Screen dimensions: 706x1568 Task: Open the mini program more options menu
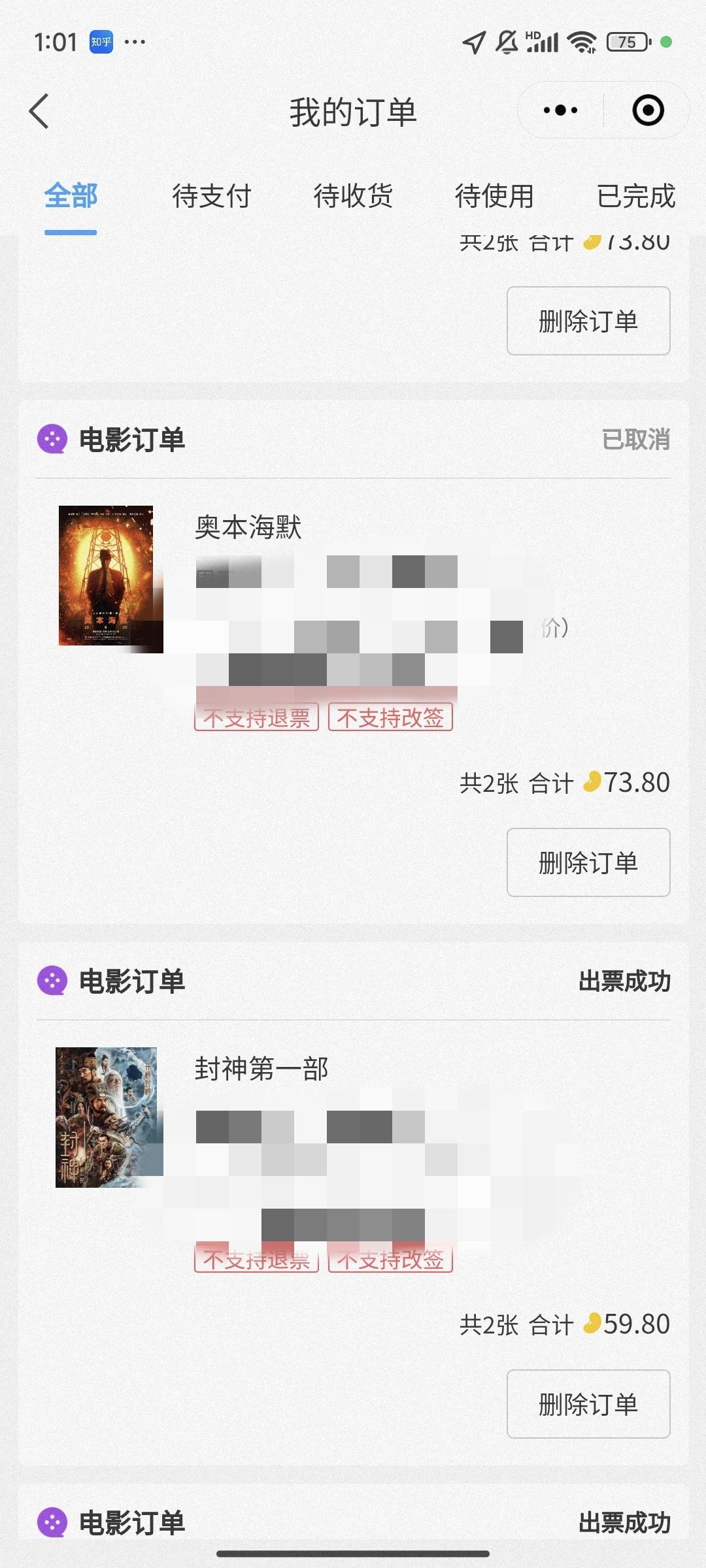pyautogui.click(x=560, y=110)
